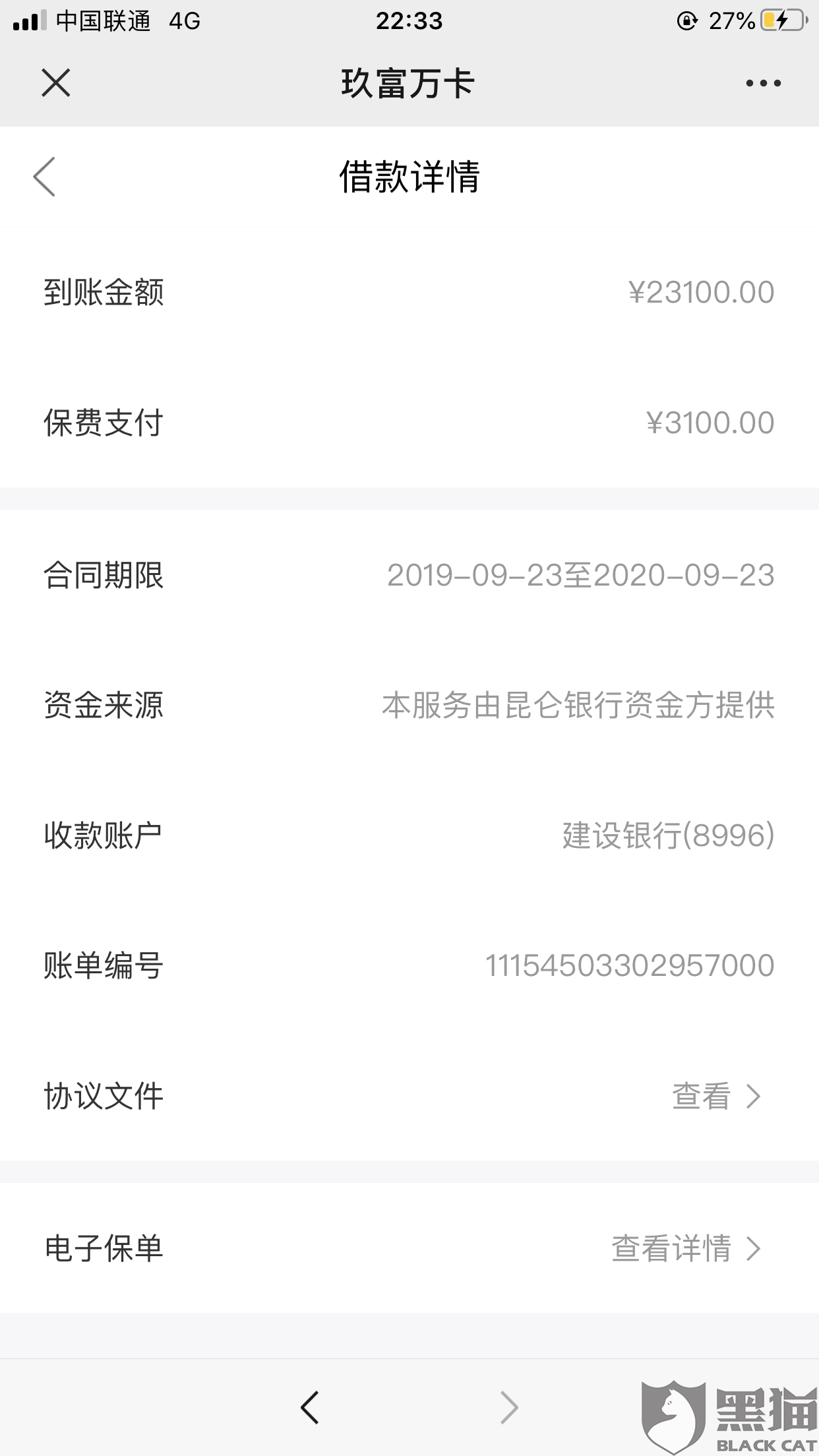Viewport: 819px width, 1456px height.
Task: Close the 玖富万卡 web page
Action: tap(55, 83)
